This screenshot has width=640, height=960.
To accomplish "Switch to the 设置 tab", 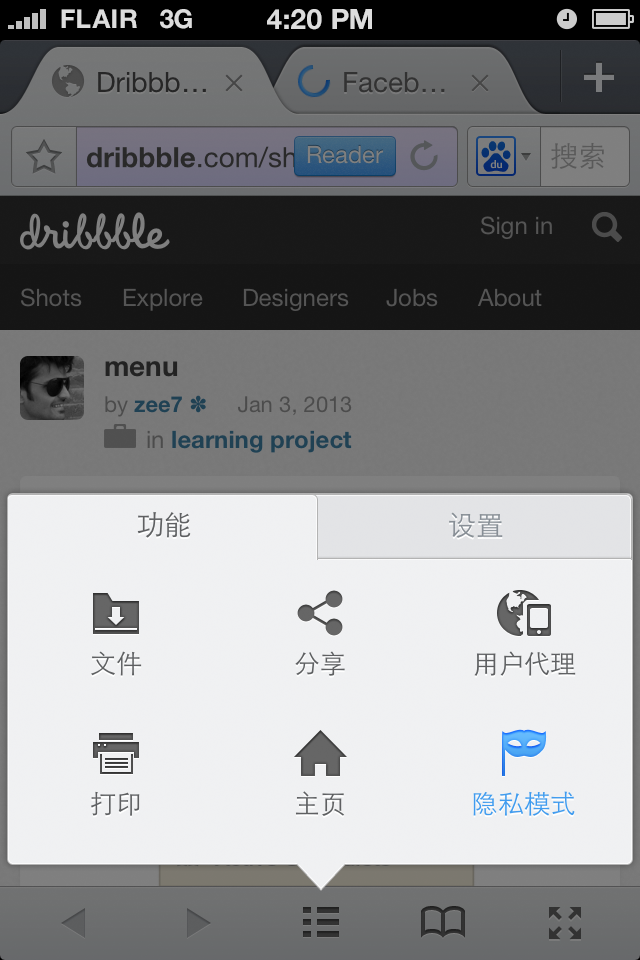I will click(x=475, y=526).
